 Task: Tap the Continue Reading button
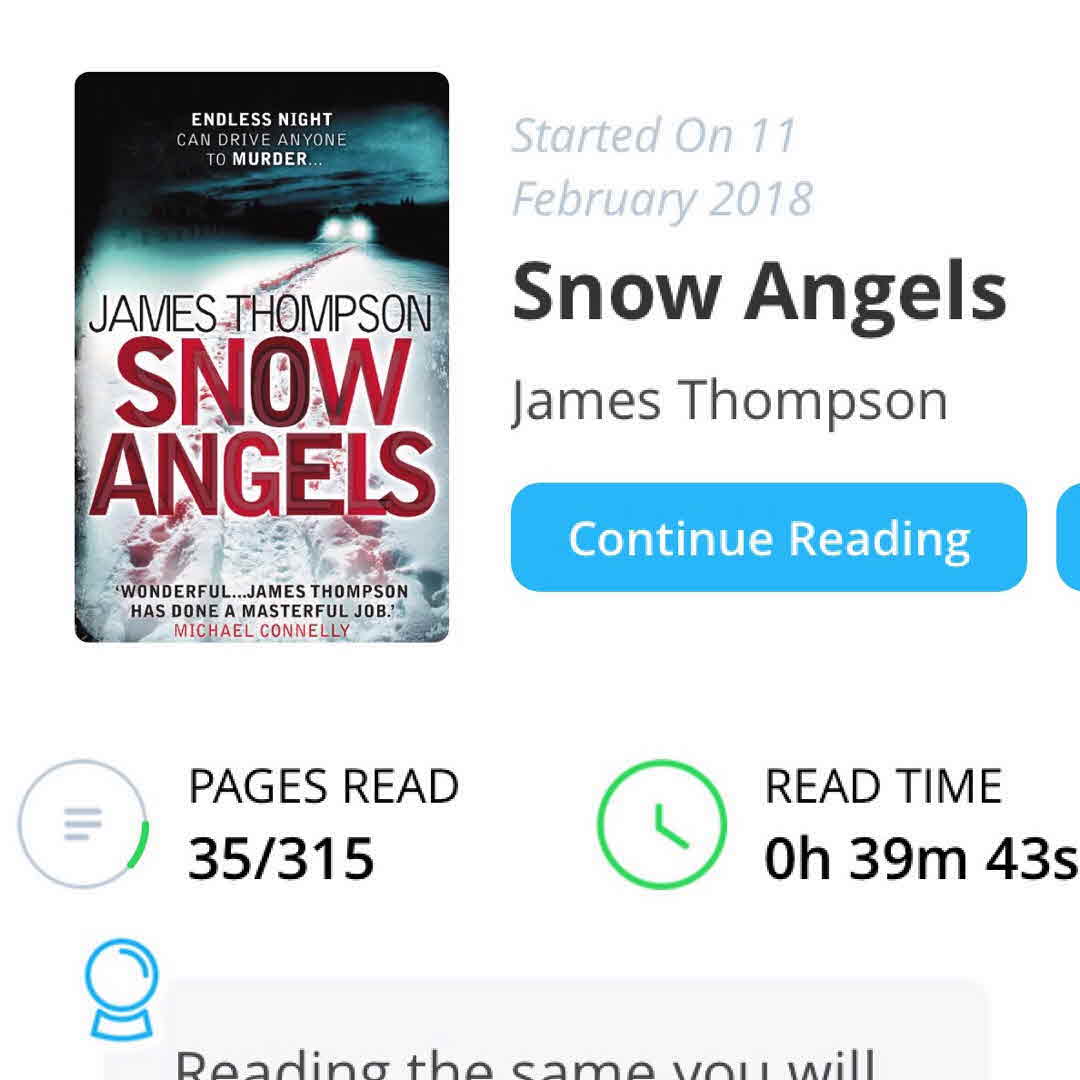(768, 538)
